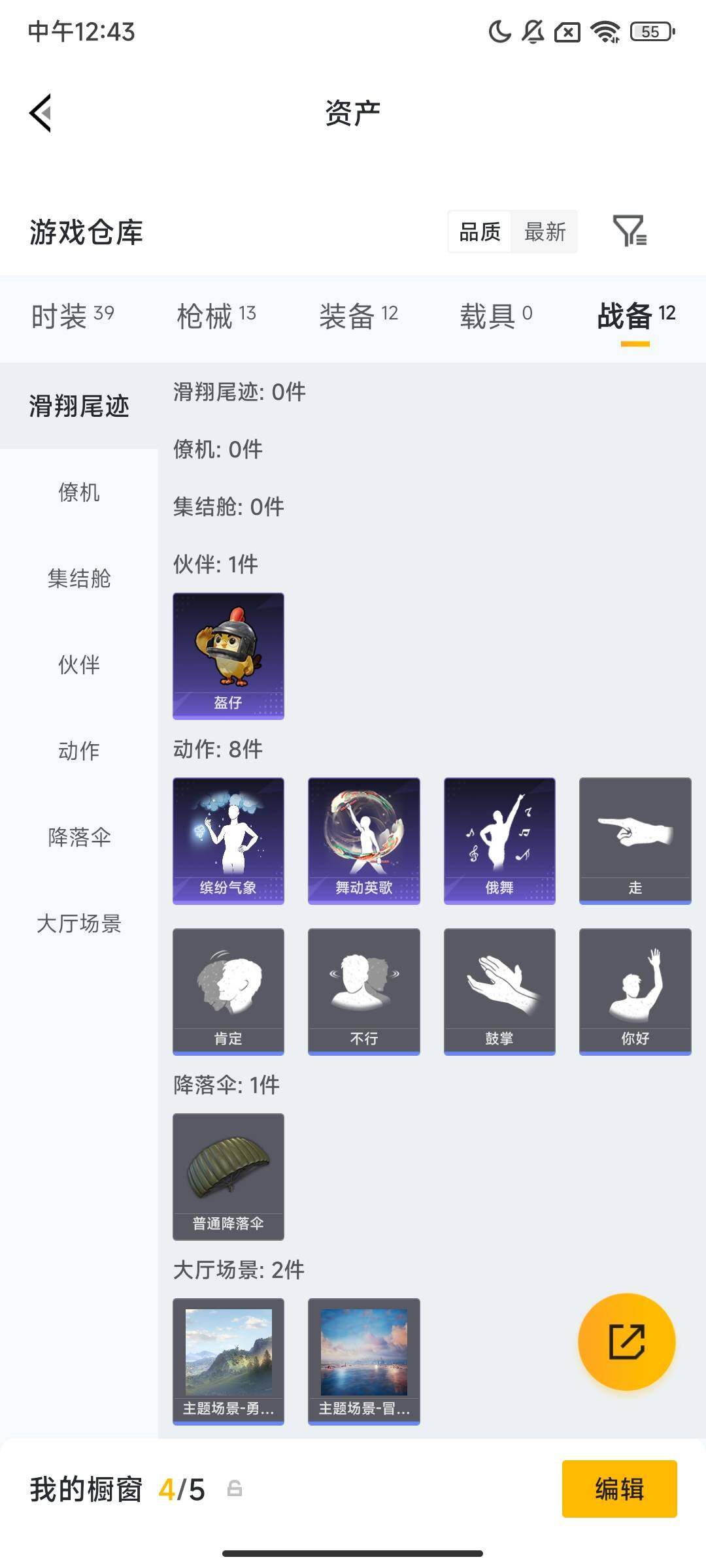
Task: Open the 伙伴 category in sidebar
Action: coord(78,665)
